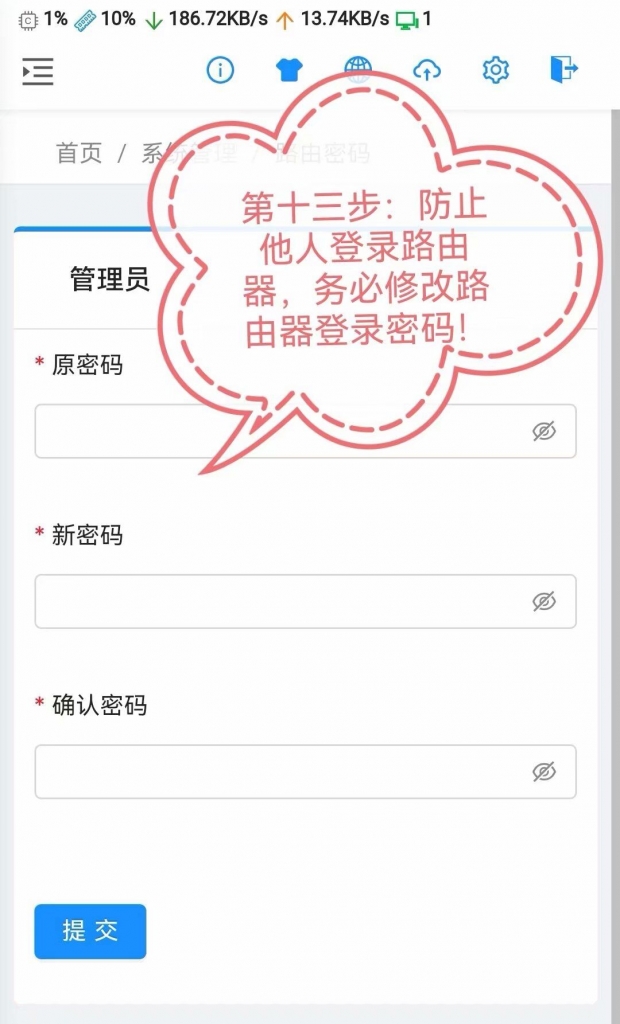Open the t-shirt theme icon
Viewport: 620px width, 1024px height.
[x=289, y=70]
